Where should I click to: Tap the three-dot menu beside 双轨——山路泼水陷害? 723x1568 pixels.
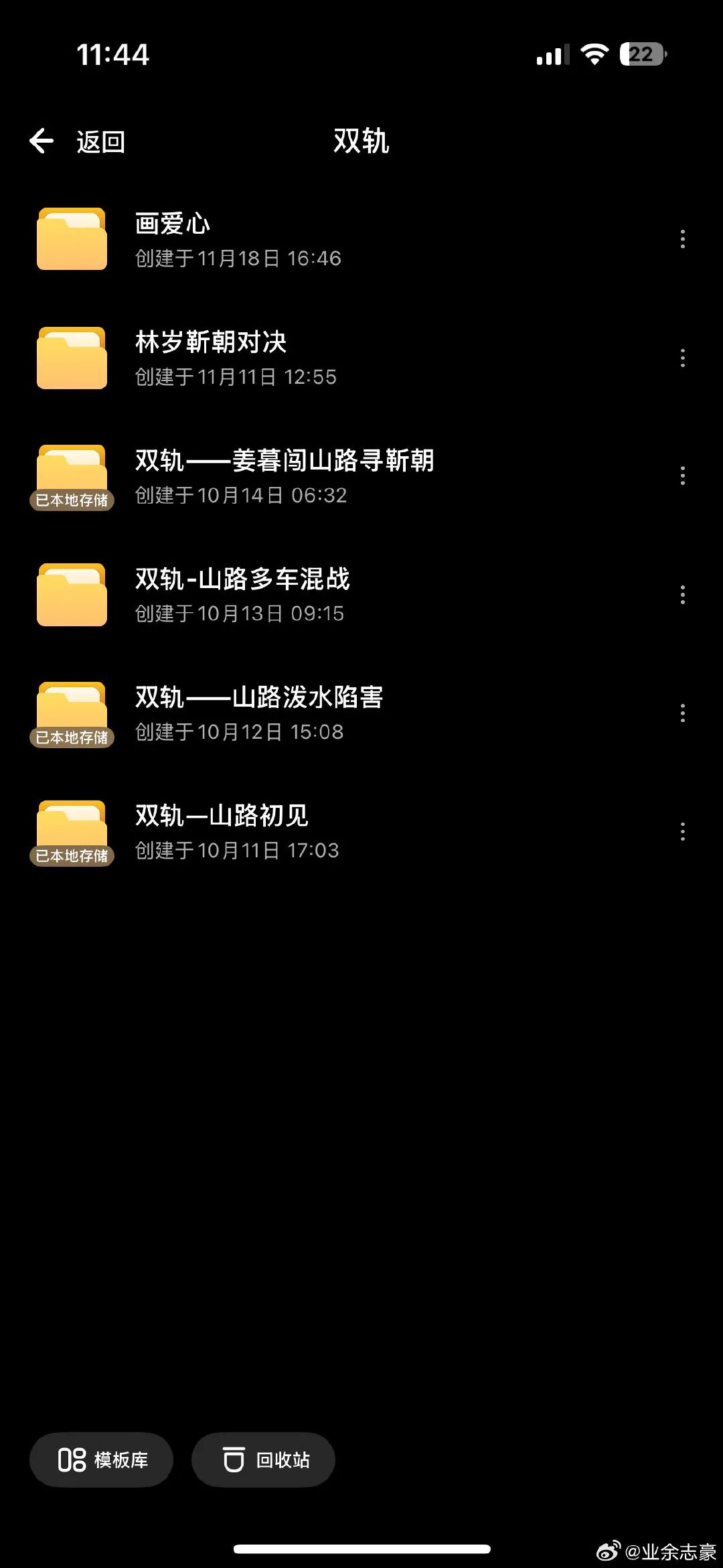tap(683, 713)
